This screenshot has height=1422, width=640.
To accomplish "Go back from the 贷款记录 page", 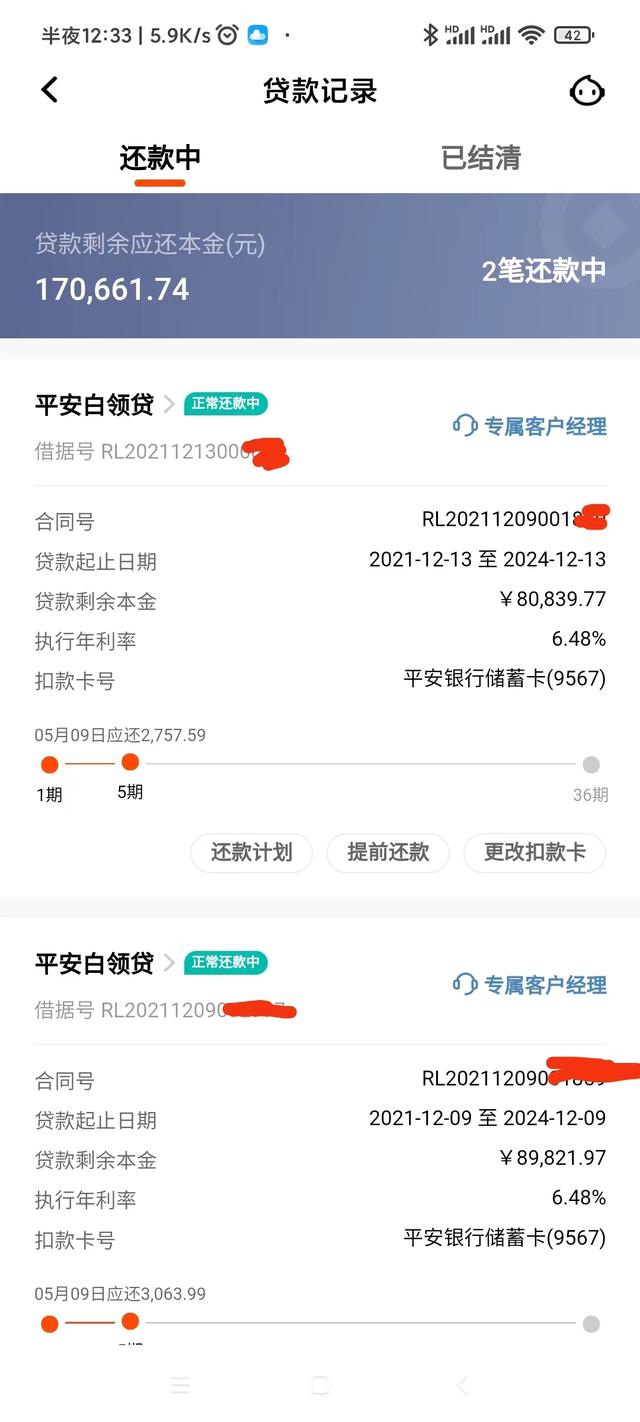I will point(49,90).
